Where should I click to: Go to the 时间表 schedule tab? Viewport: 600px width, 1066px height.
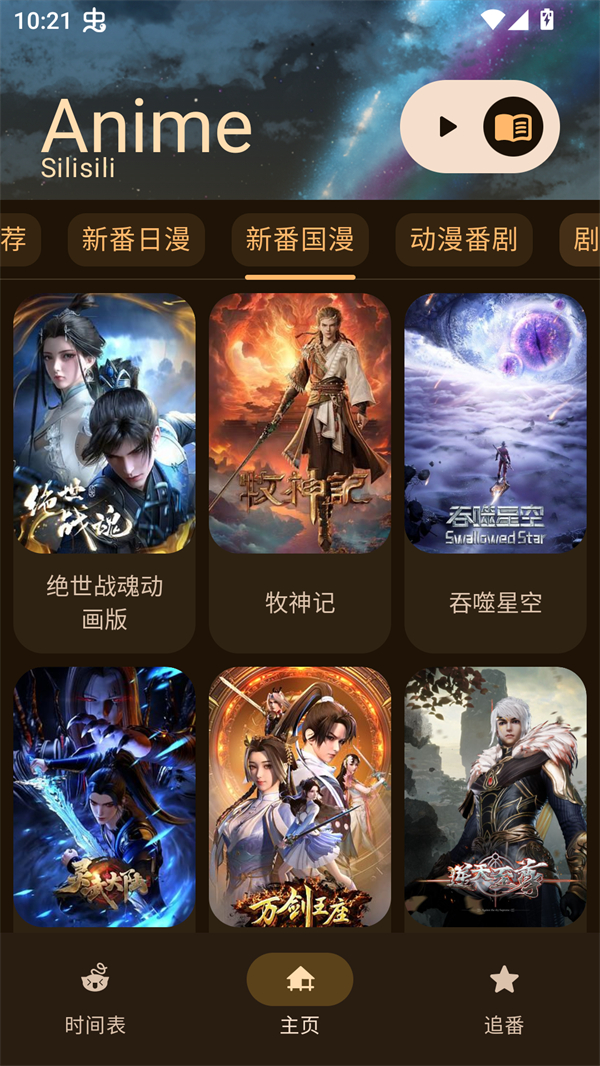pos(95,998)
